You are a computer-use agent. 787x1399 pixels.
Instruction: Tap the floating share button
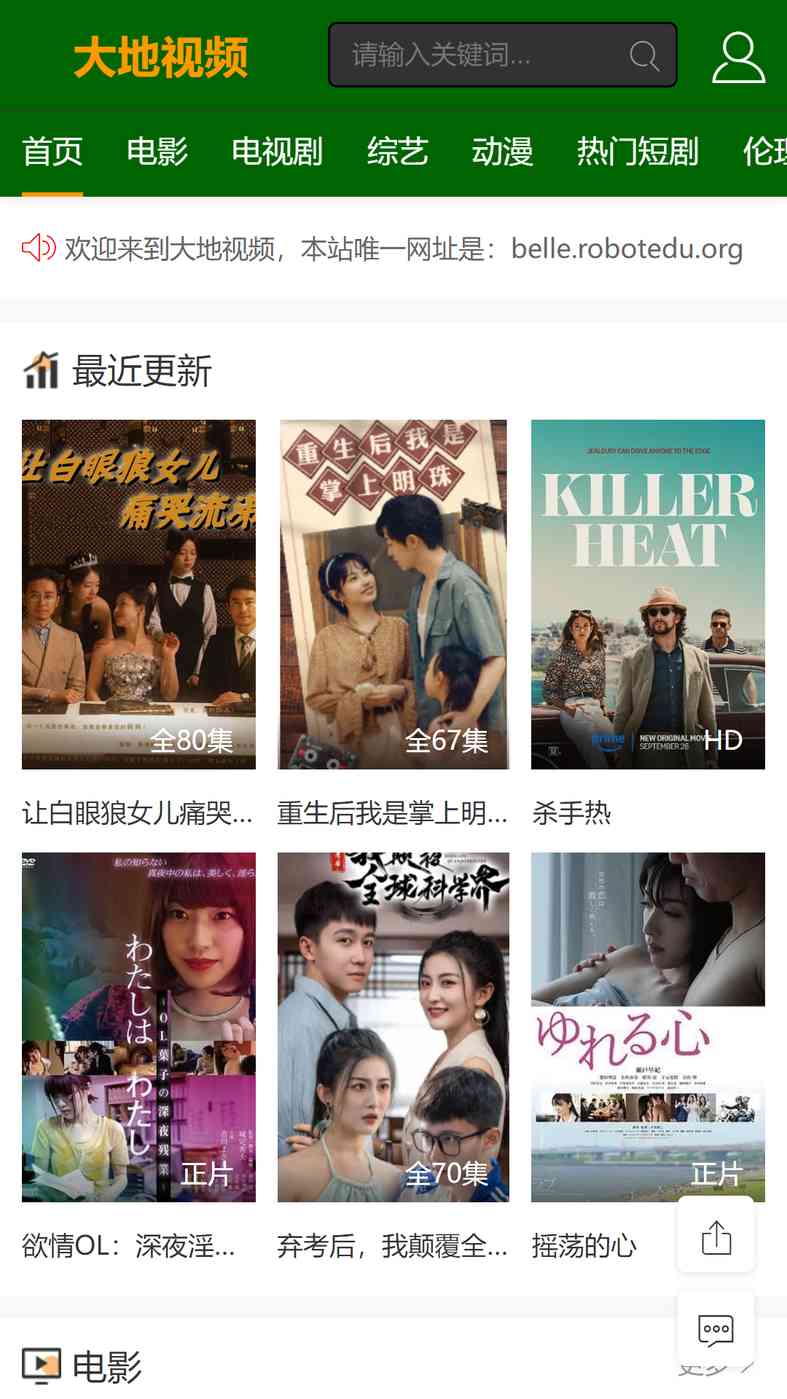click(x=716, y=1235)
